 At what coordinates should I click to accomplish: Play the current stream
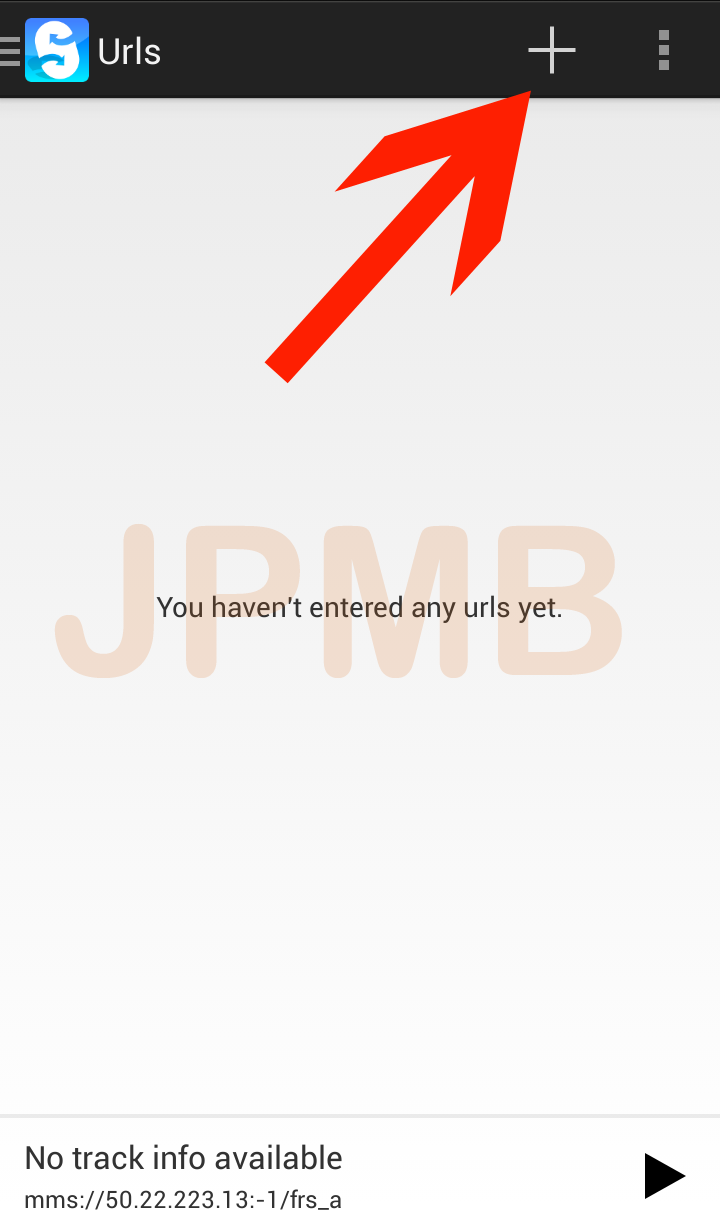(664, 1175)
